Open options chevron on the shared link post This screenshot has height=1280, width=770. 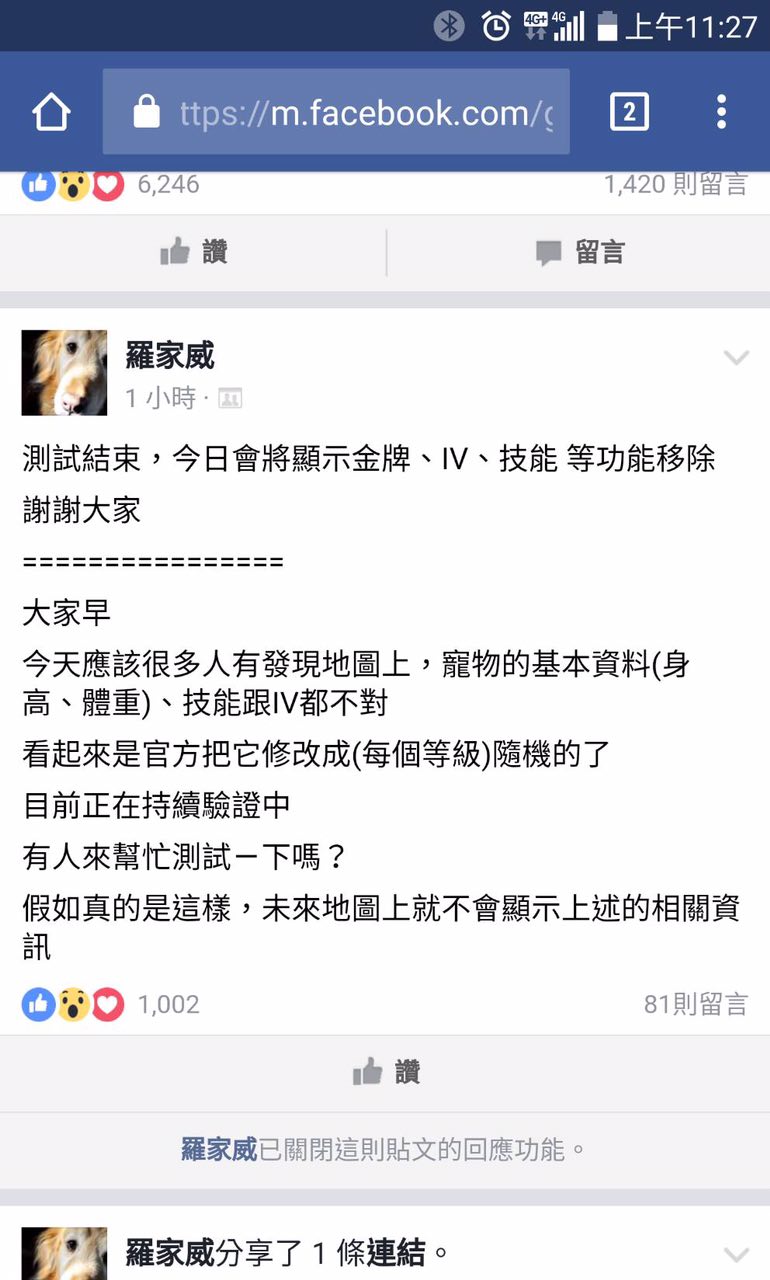click(x=736, y=1254)
